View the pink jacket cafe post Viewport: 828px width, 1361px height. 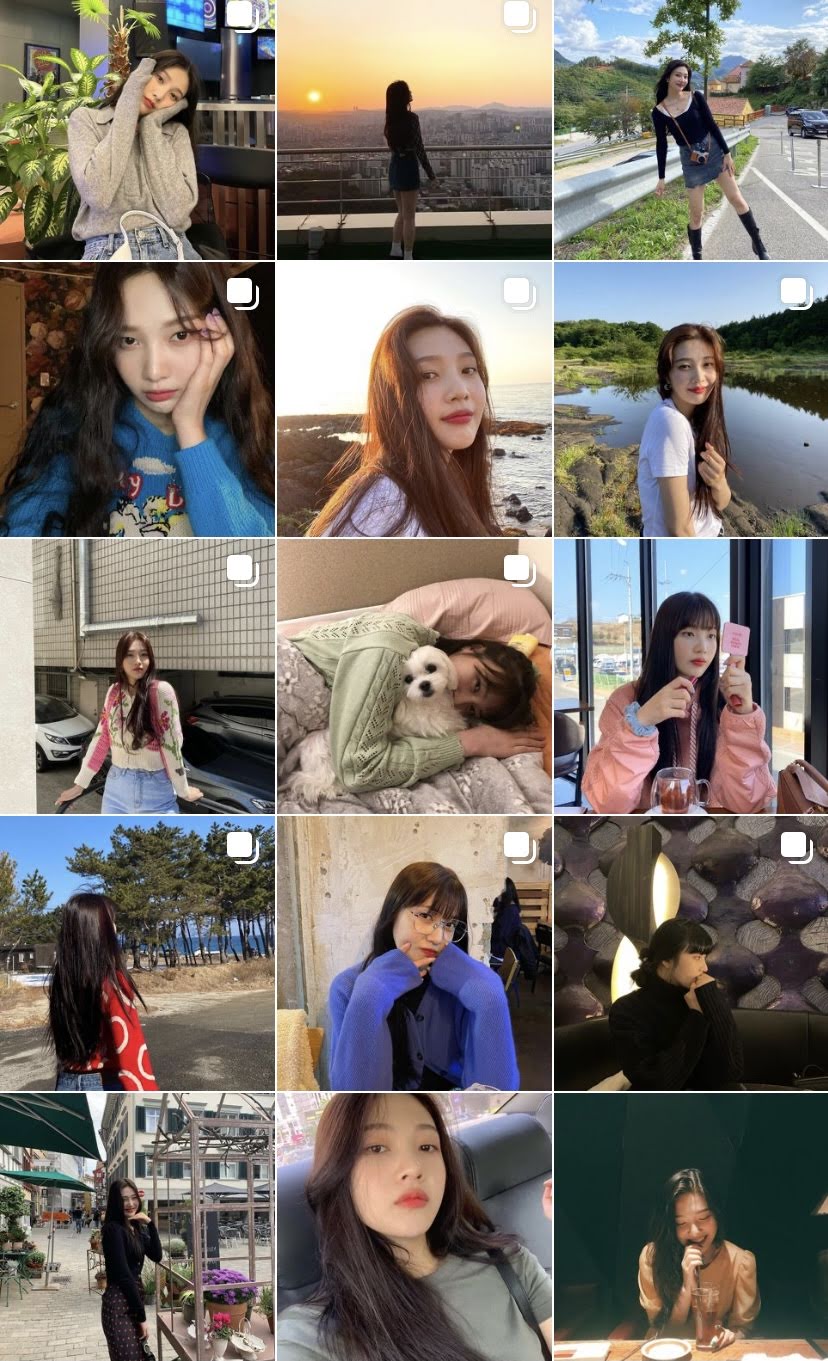click(x=691, y=677)
